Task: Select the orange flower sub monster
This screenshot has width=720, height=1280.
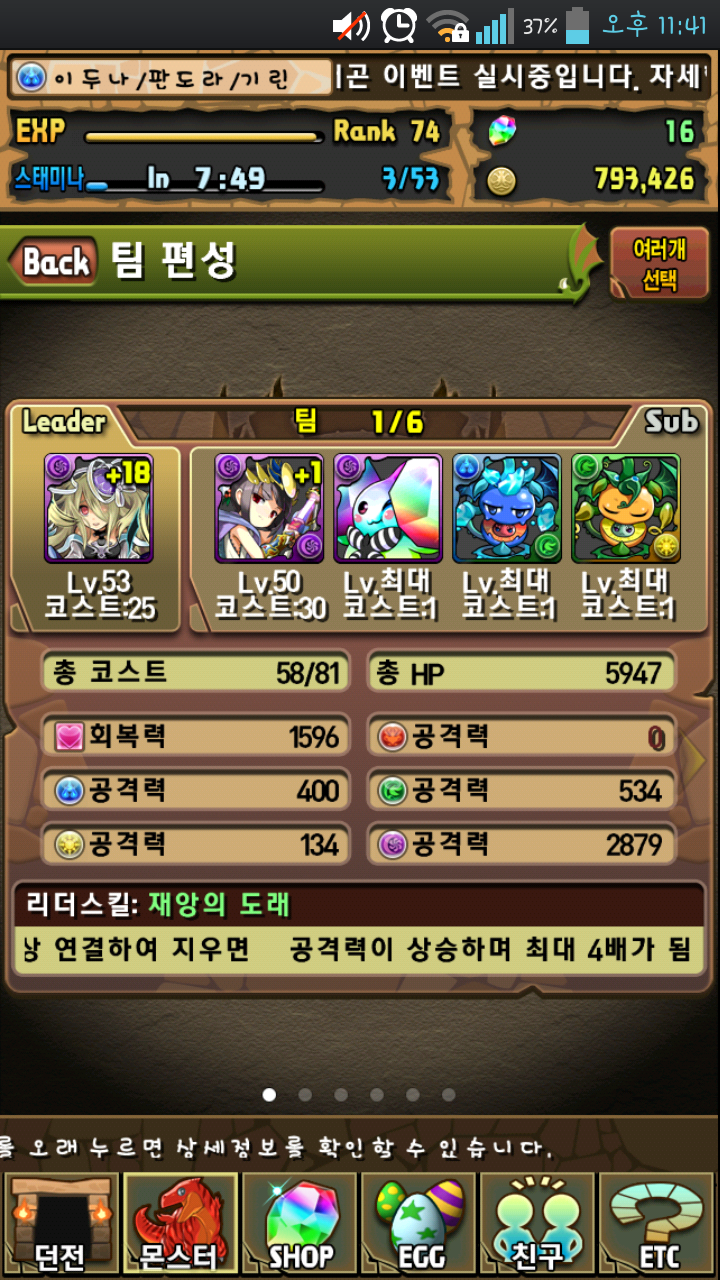Action: [626, 508]
